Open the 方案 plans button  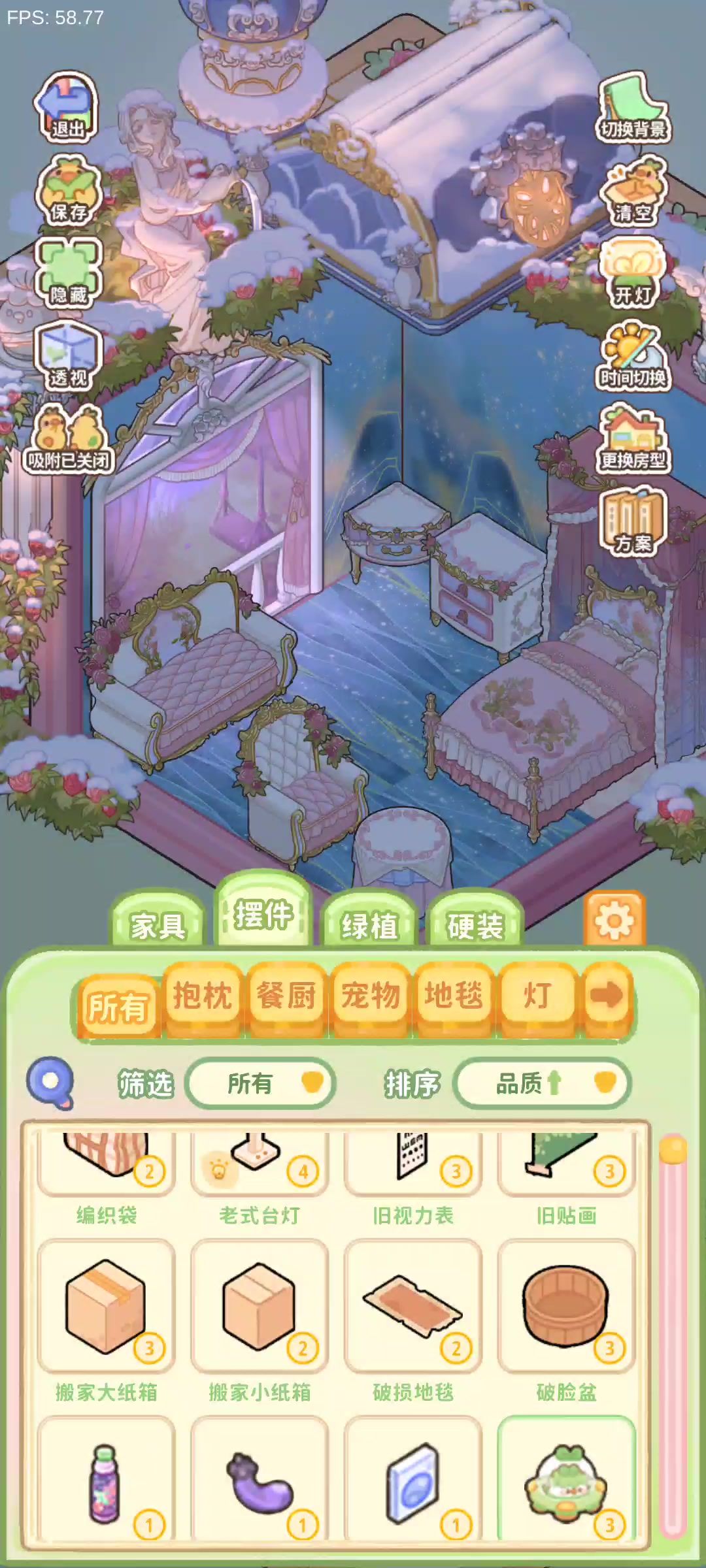(x=632, y=522)
